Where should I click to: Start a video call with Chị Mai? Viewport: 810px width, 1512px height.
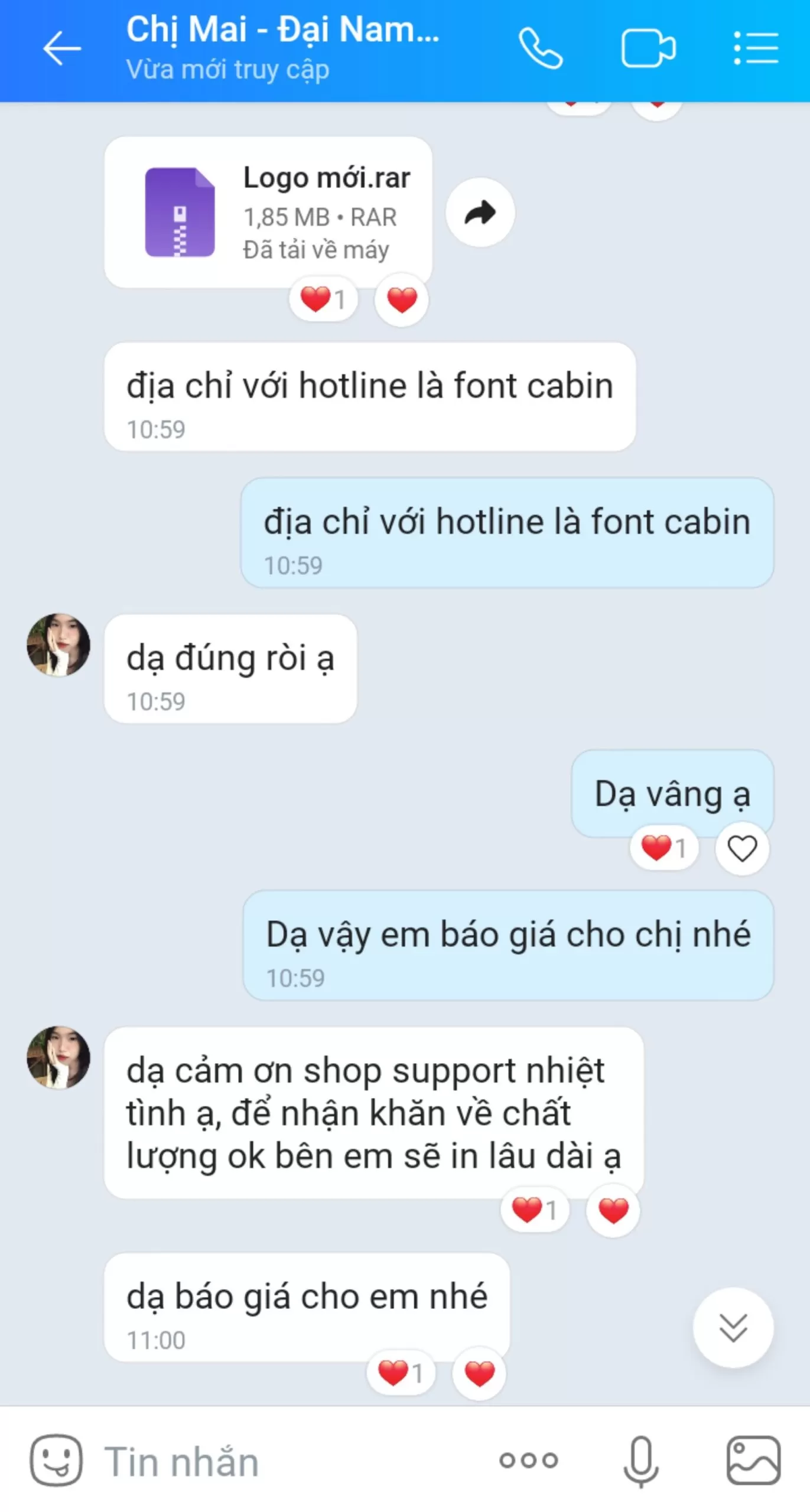click(x=648, y=48)
